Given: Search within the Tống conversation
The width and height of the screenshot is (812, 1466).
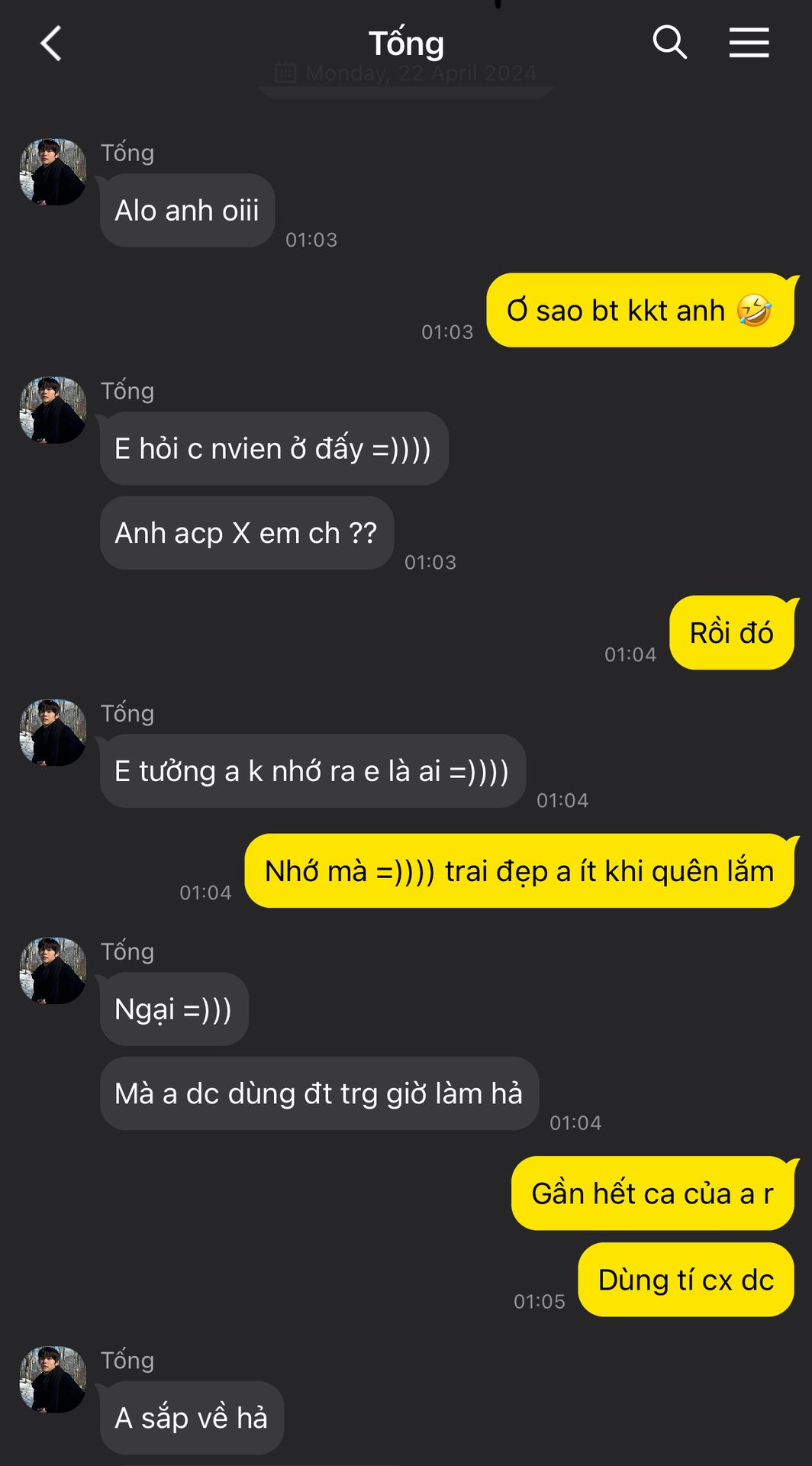Looking at the screenshot, I should tap(669, 42).
